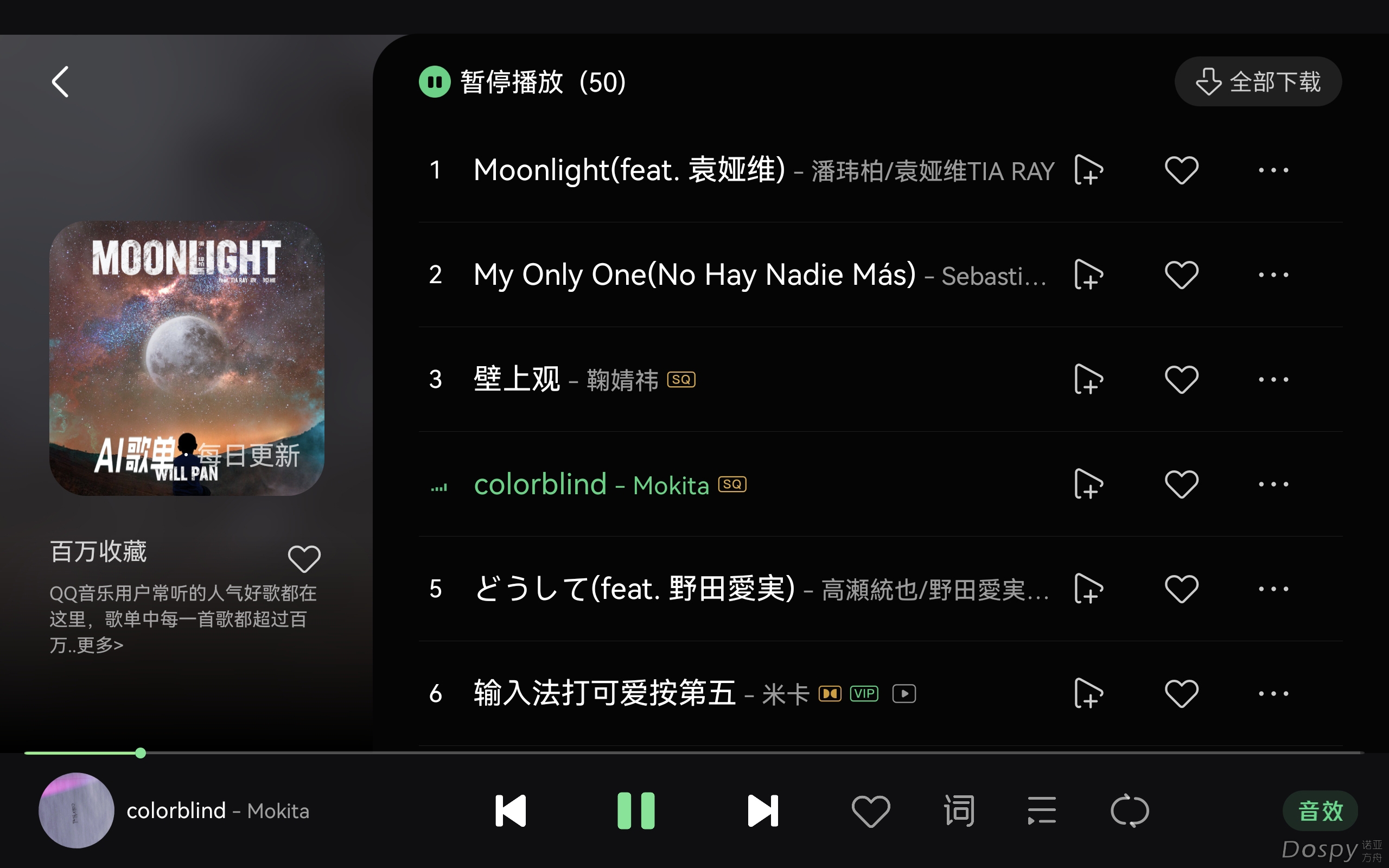The image size is (1389, 868).
Task: Like the currently playing colorblind track
Action: [870, 810]
